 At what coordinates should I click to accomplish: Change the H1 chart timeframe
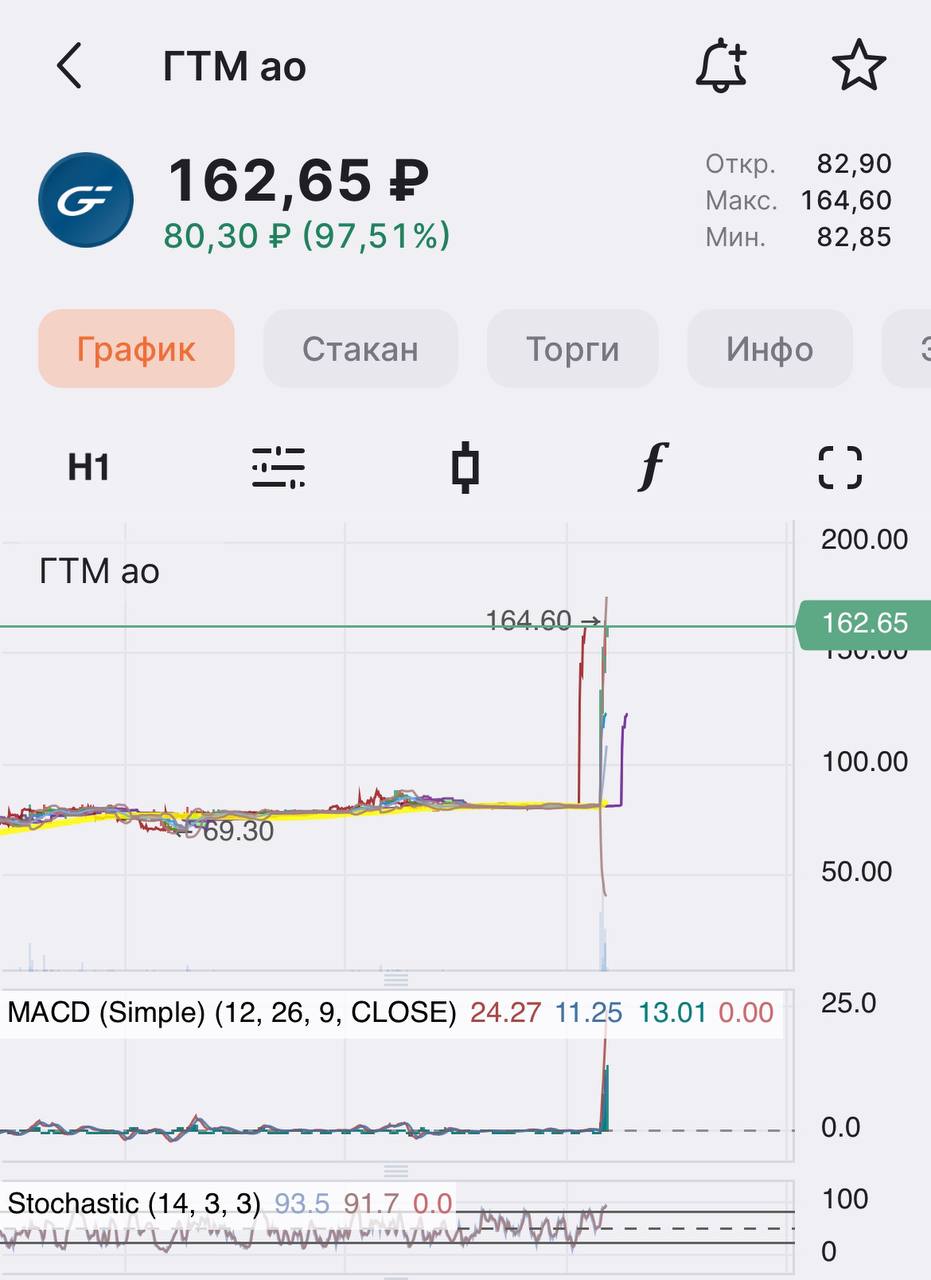[x=88, y=467]
